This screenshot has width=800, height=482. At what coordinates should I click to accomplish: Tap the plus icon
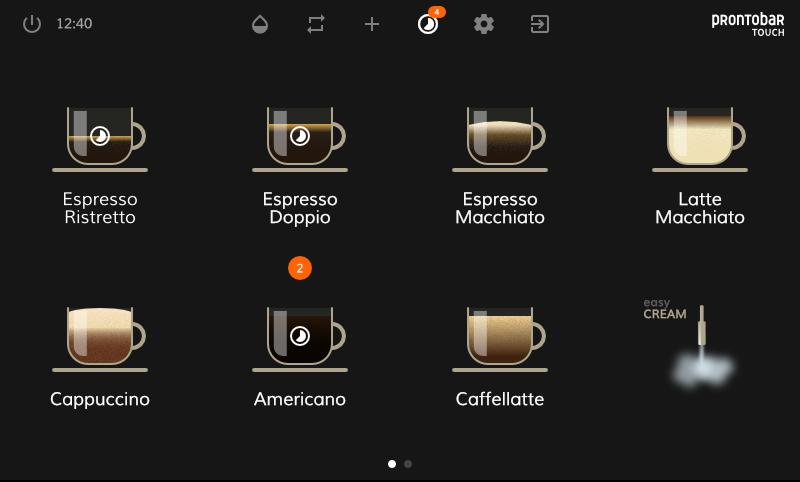pos(372,24)
